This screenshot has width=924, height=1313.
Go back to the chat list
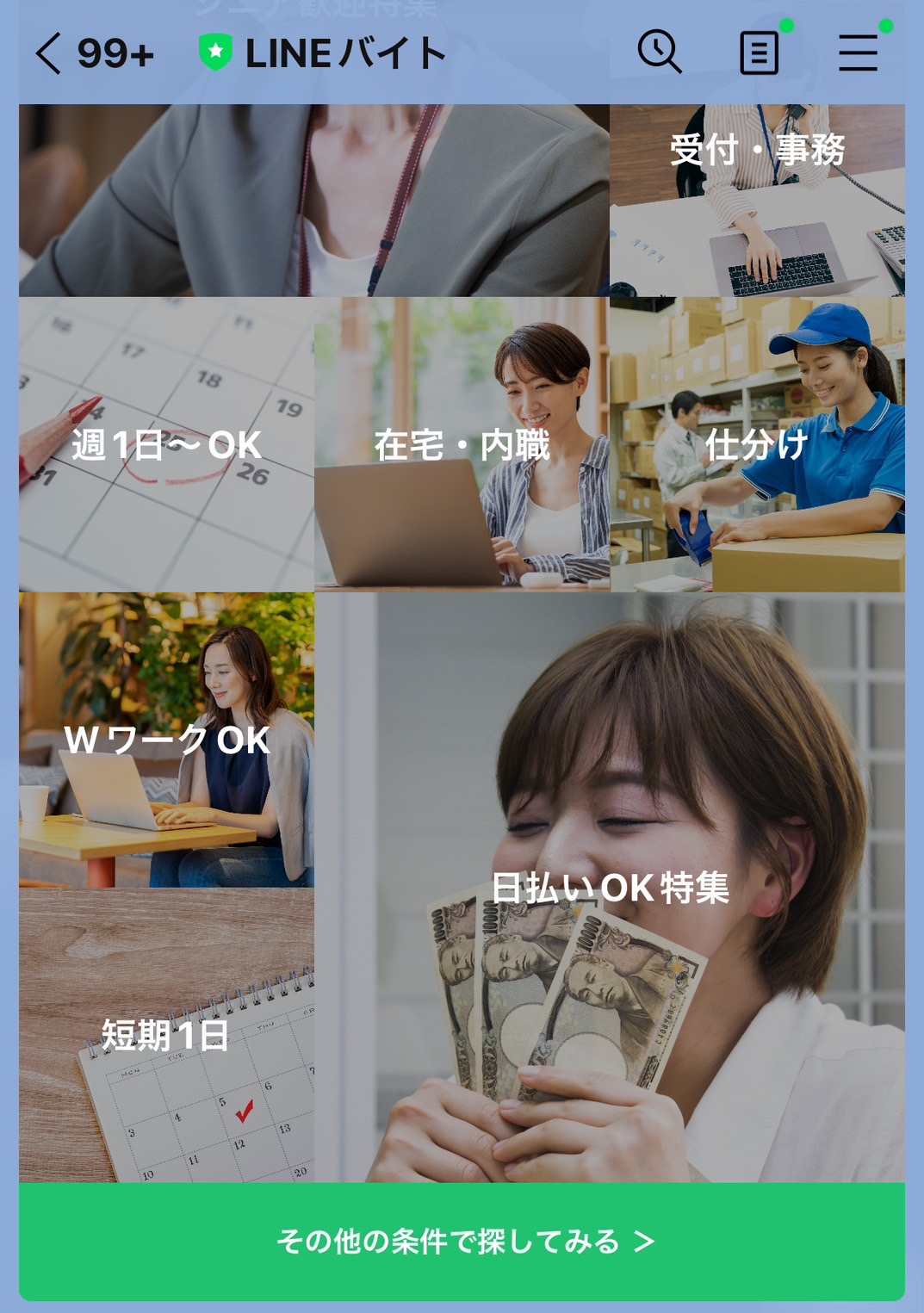coord(50,53)
